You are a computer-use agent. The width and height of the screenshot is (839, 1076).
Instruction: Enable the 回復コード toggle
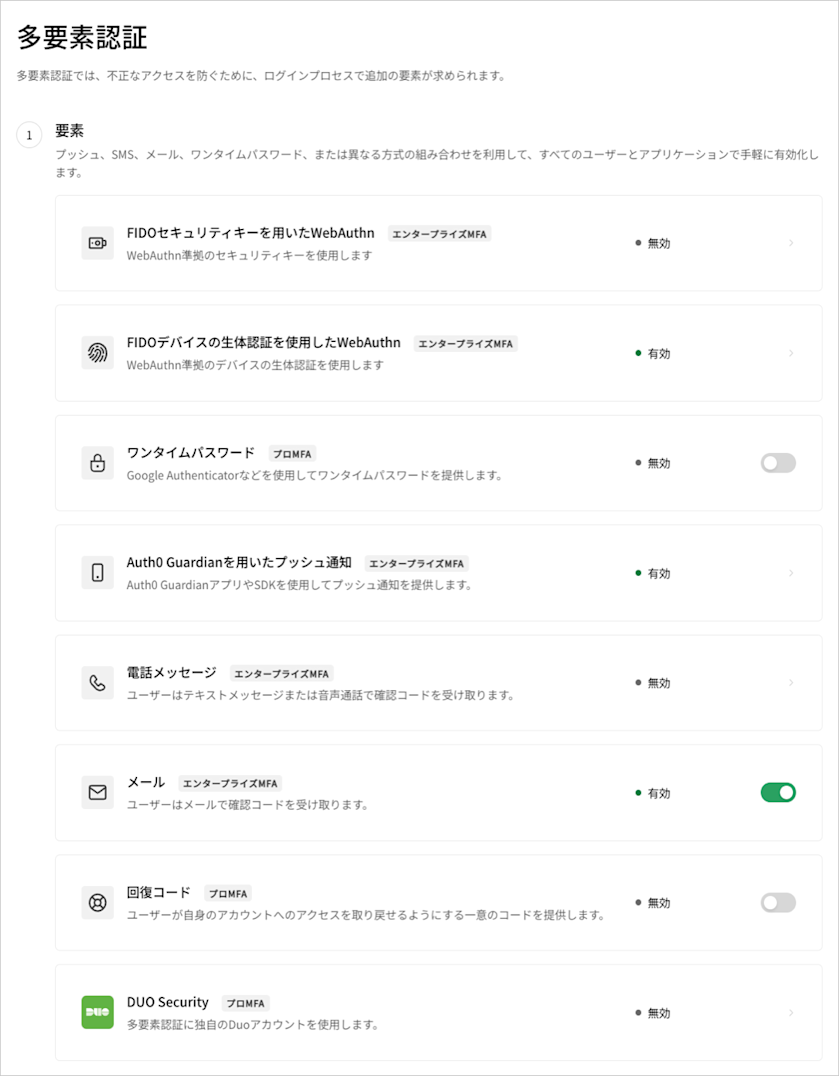tap(778, 903)
